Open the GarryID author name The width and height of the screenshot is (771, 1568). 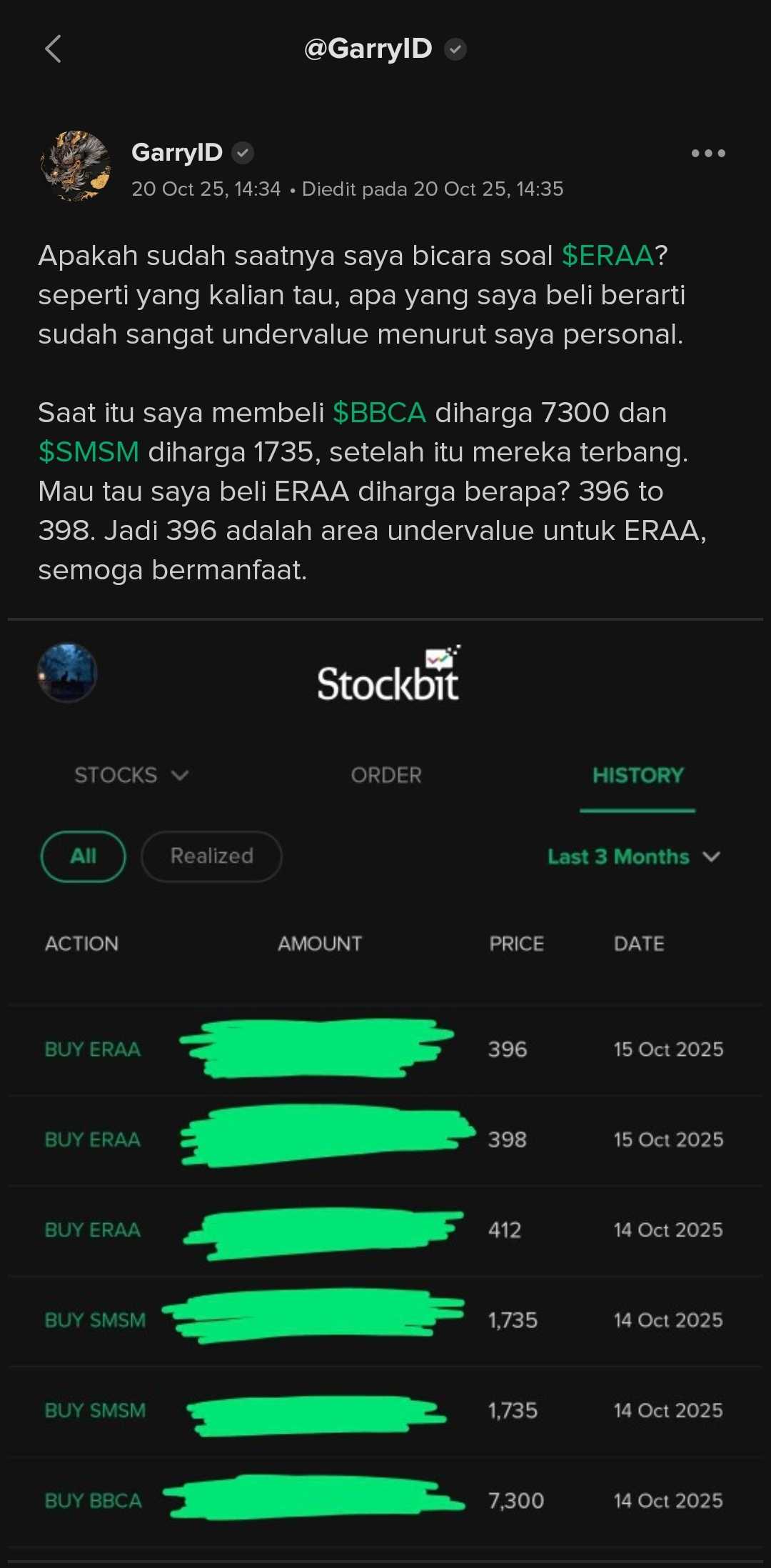point(177,152)
